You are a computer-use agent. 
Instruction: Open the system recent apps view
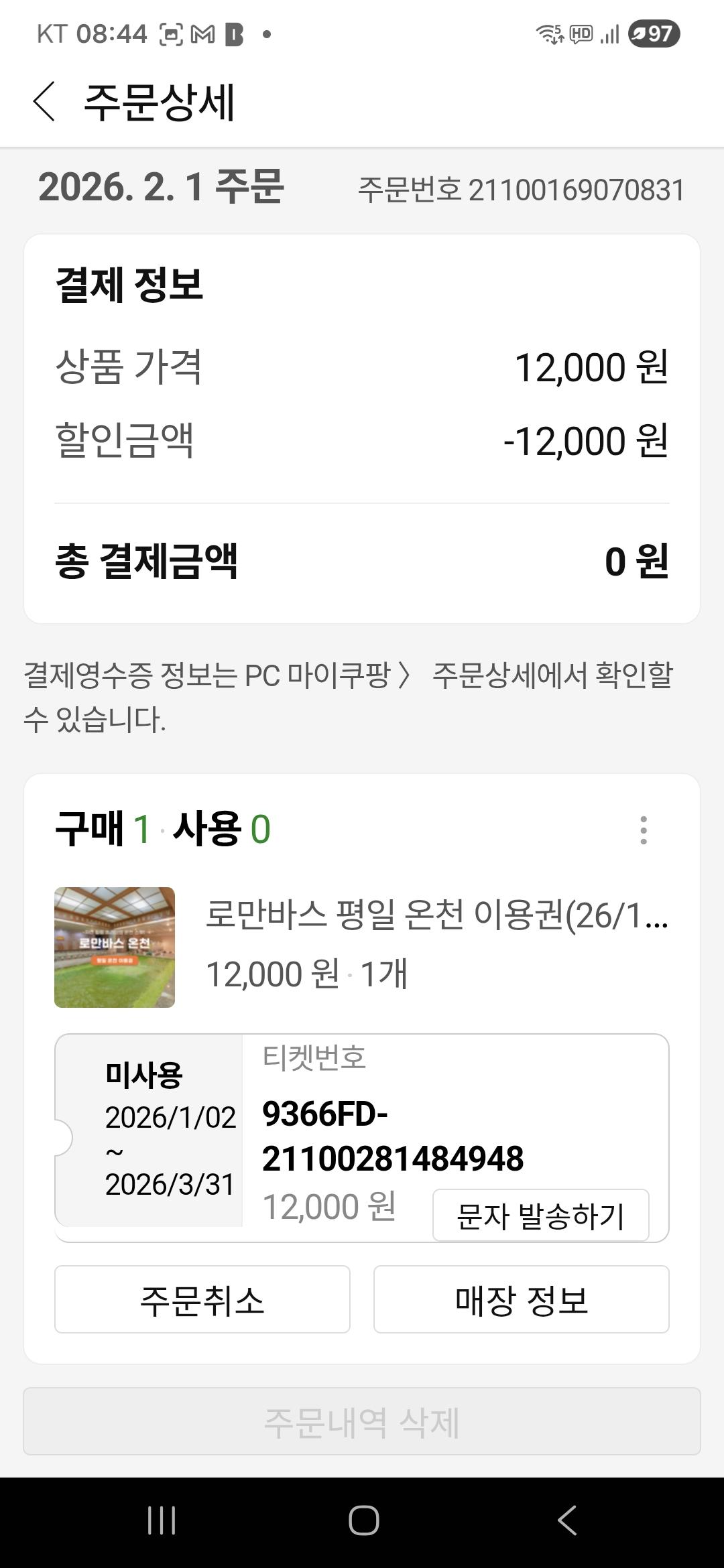(x=162, y=1520)
